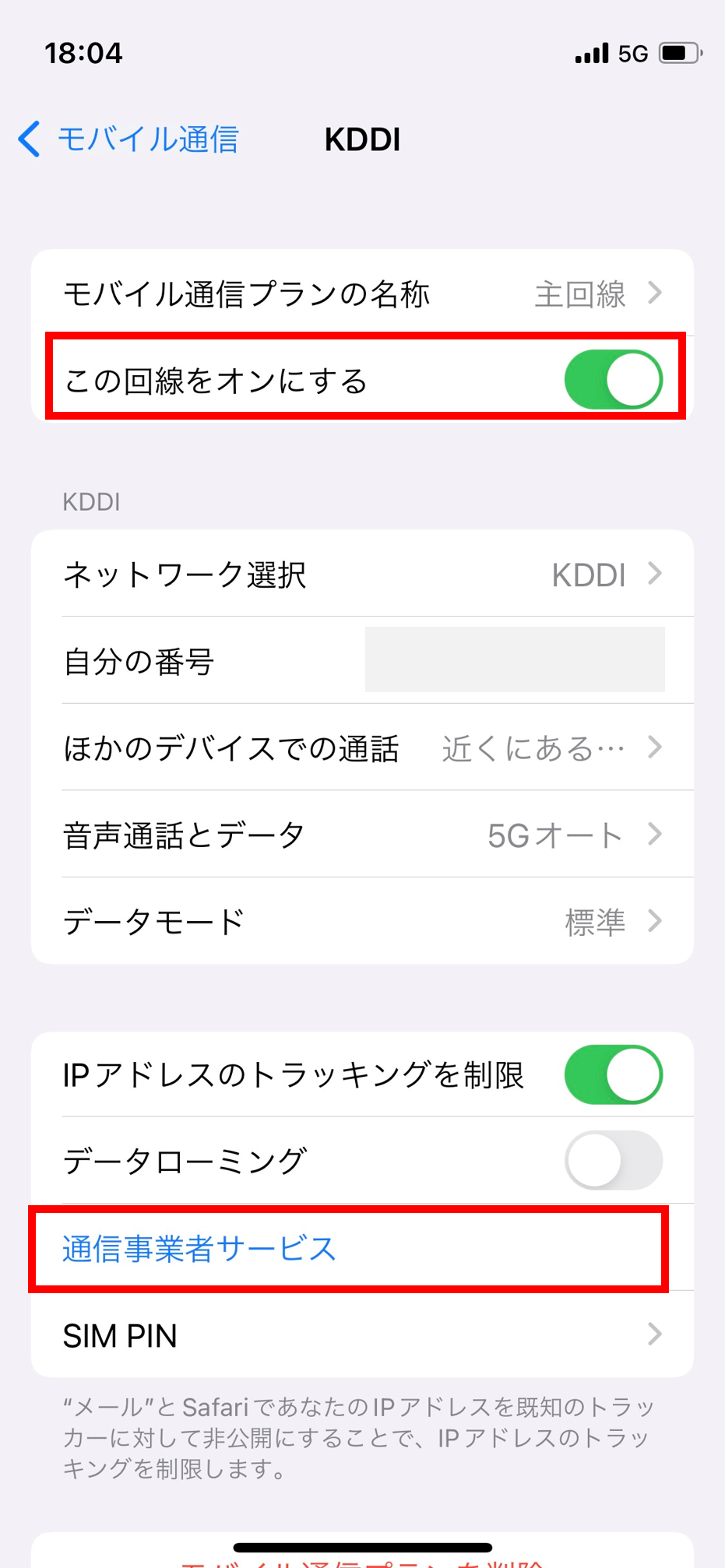Image resolution: width=725 pixels, height=1568 pixels.
Task: Open SIM PIN settings
Action: 362,1335
